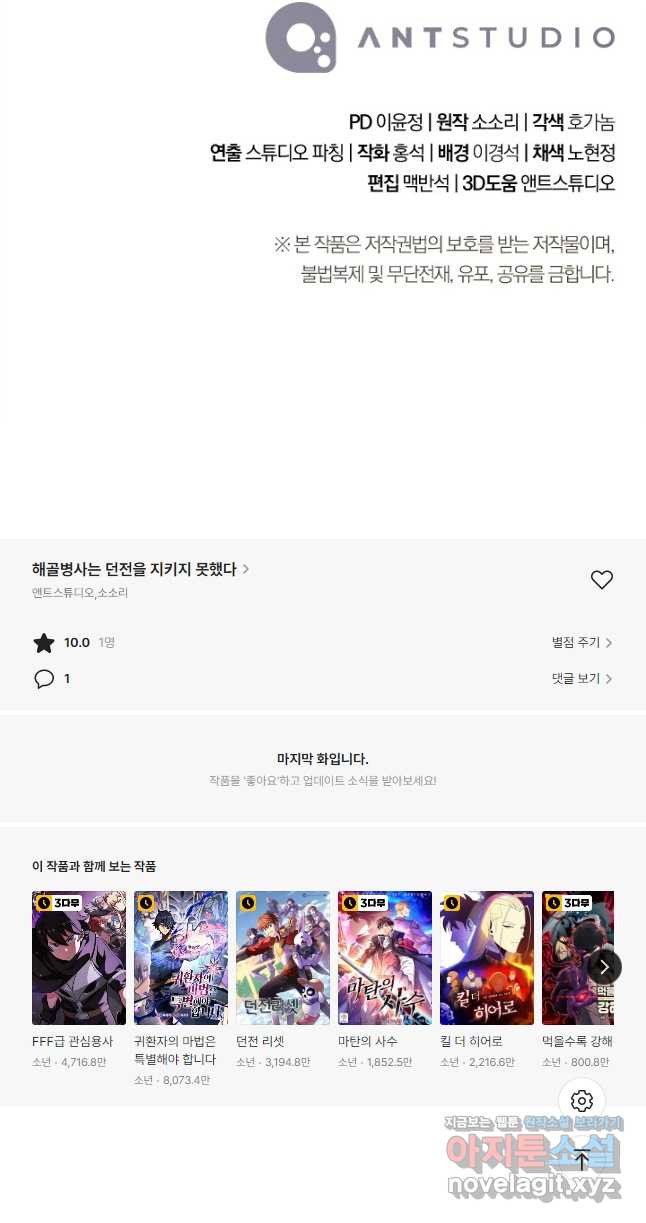646x1223 pixels.
Task: Open 귀환자의 마법은 특별해야 합니다
Action: [x=181, y=958]
